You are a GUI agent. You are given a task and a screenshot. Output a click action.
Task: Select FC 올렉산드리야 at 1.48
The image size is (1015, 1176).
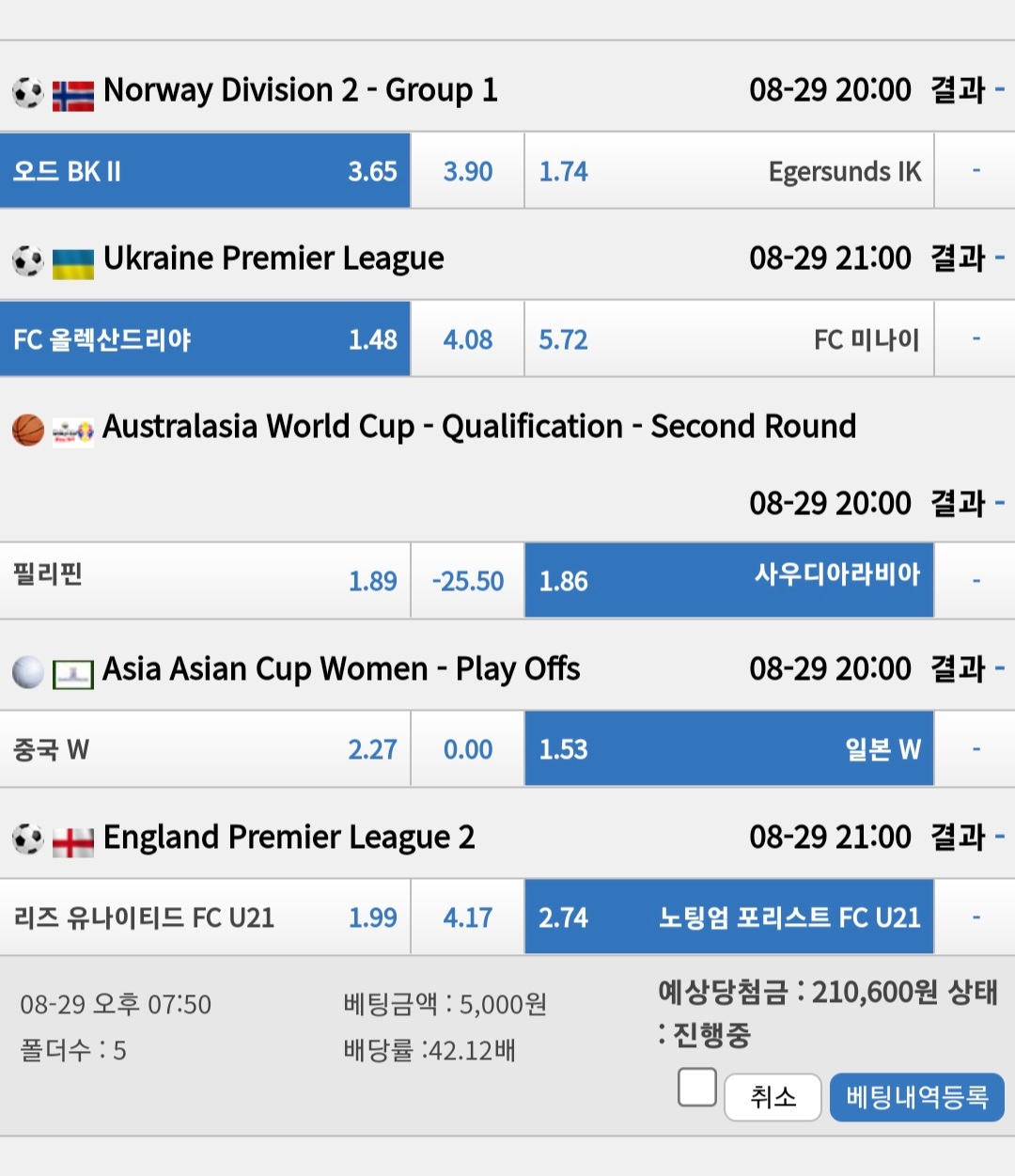point(205,338)
